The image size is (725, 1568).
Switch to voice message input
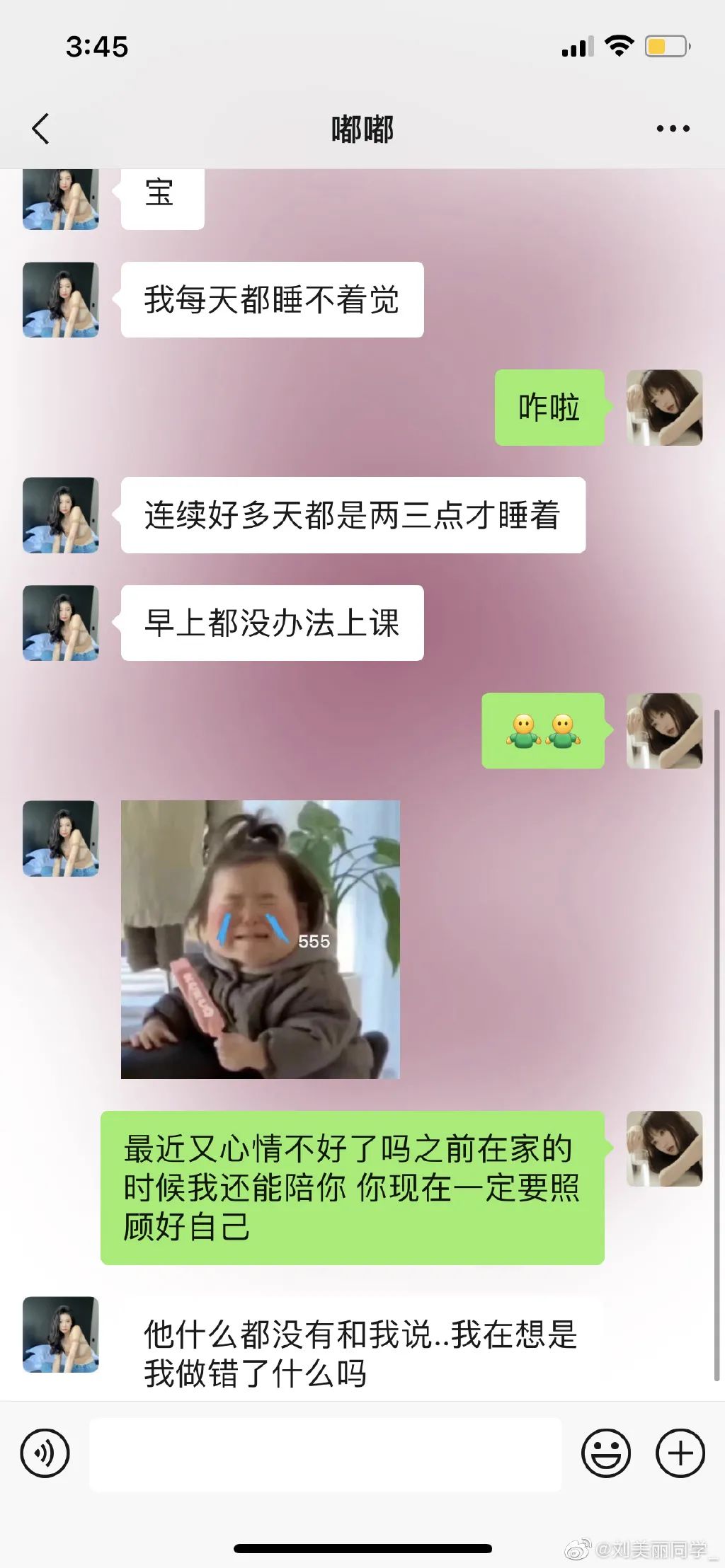(x=45, y=1453)
